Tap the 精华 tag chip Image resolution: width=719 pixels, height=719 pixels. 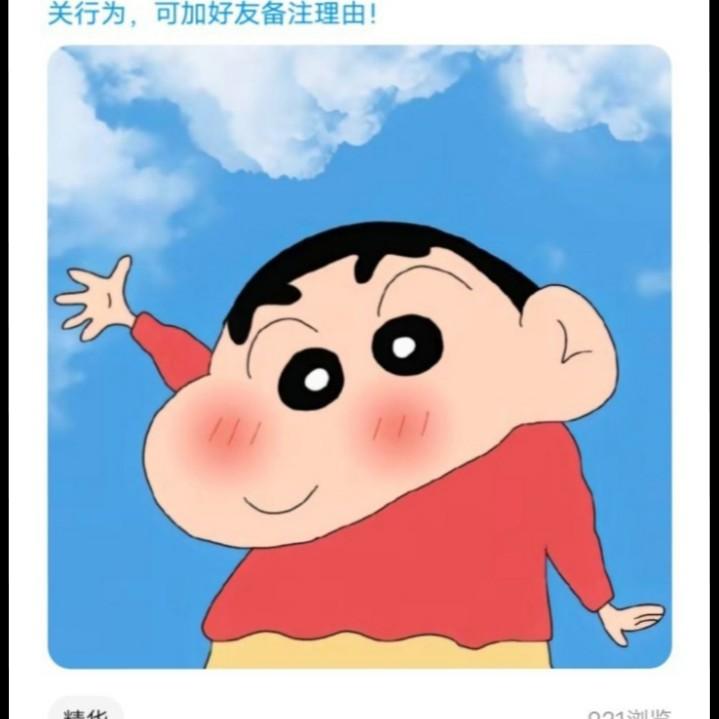click(x=85, y=711)
